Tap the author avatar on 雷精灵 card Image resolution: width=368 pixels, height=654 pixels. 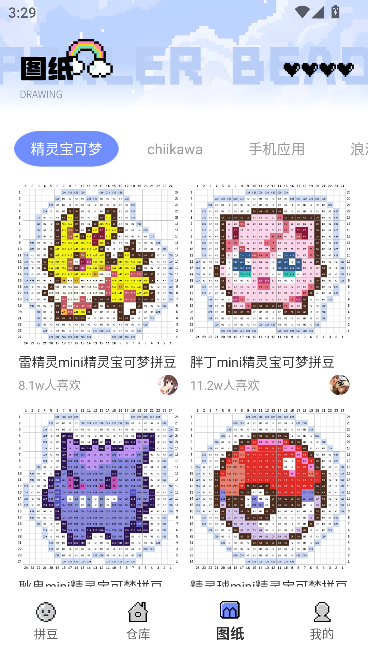[x=168, y=385]
